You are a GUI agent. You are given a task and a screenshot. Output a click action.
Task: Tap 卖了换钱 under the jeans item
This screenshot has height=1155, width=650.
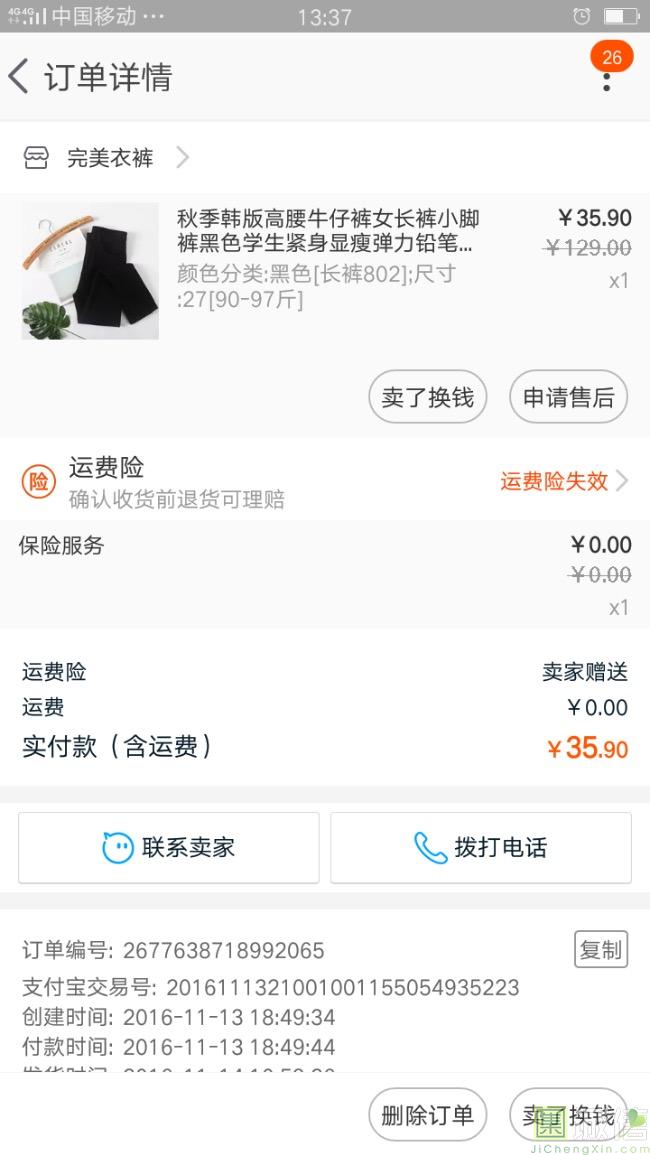[427, 397]
